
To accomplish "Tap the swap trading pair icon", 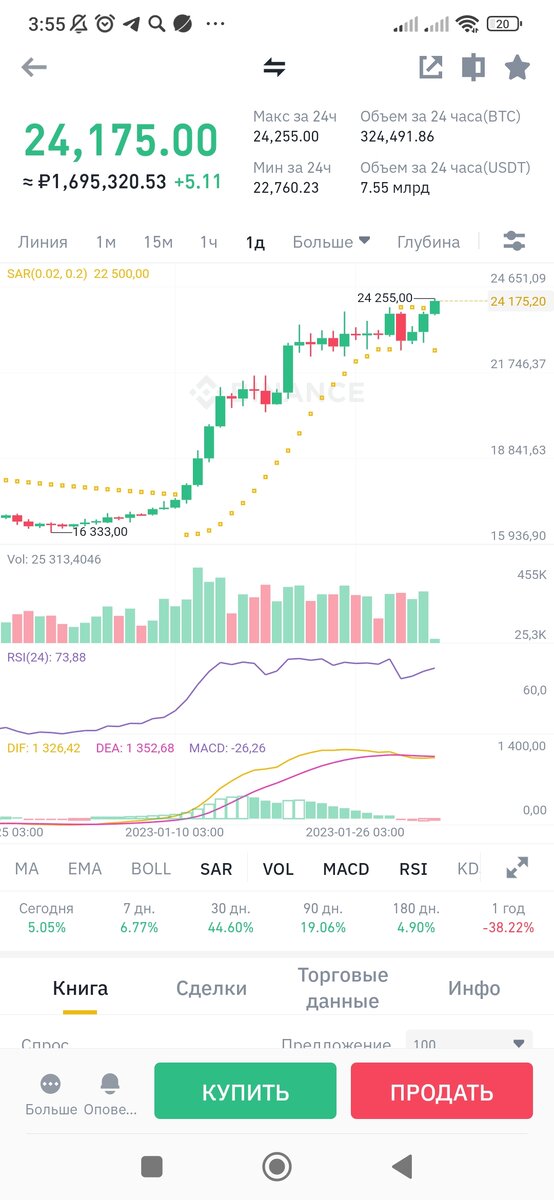I will pyautogui.click(x=274, y=67).
